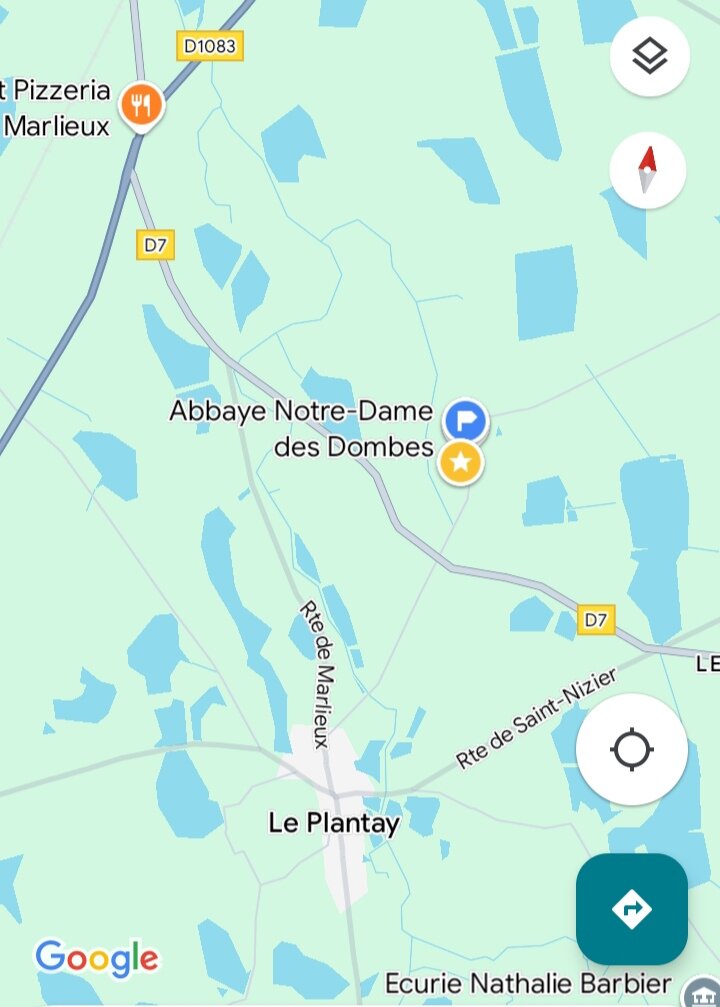The width and height of the screenshot is (720, 1007).
Task: Open the blue parking marker near the abbey
Action: click(x=465, y=420)
